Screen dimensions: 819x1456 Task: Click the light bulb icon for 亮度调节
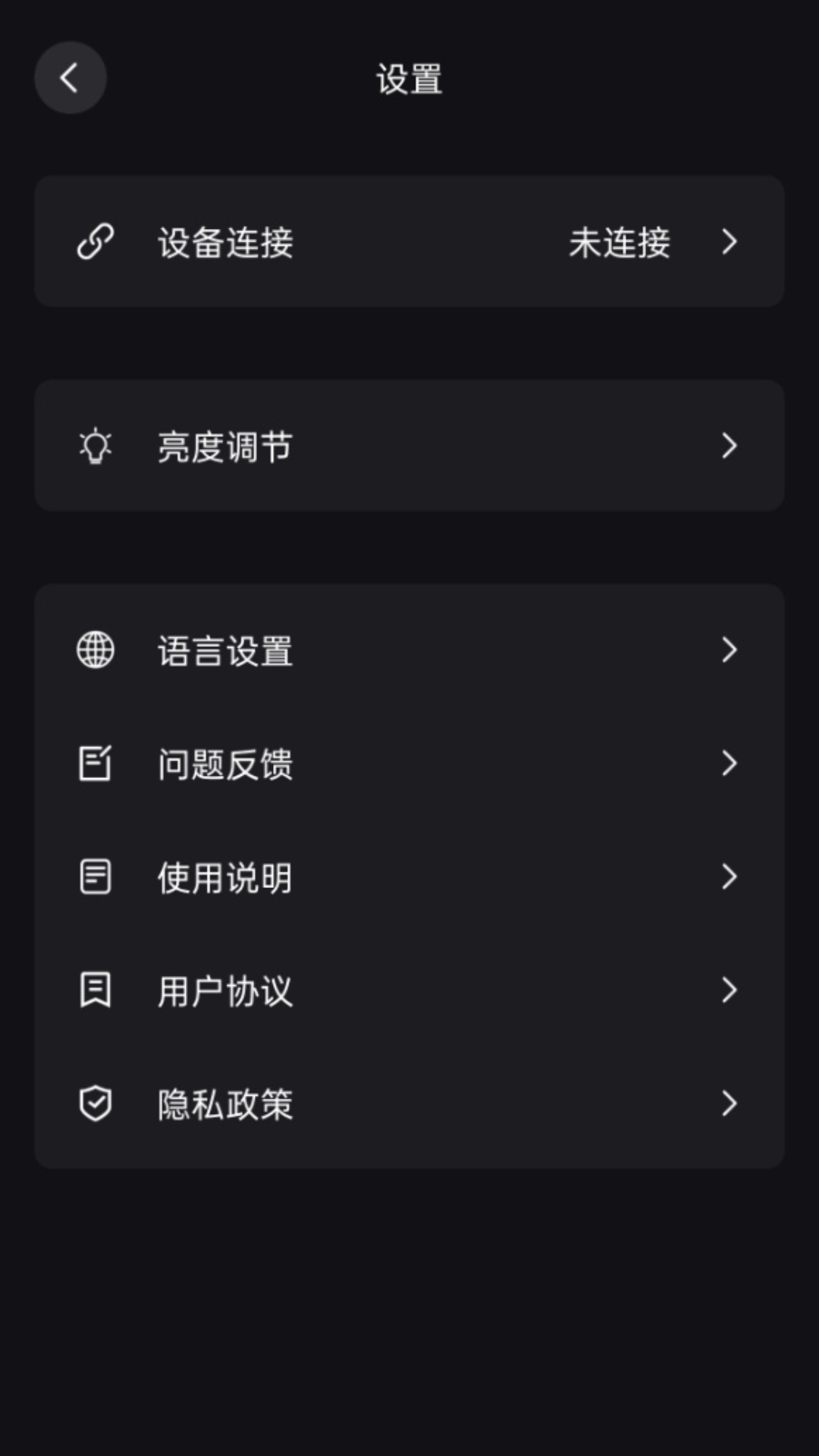(94, 447)
